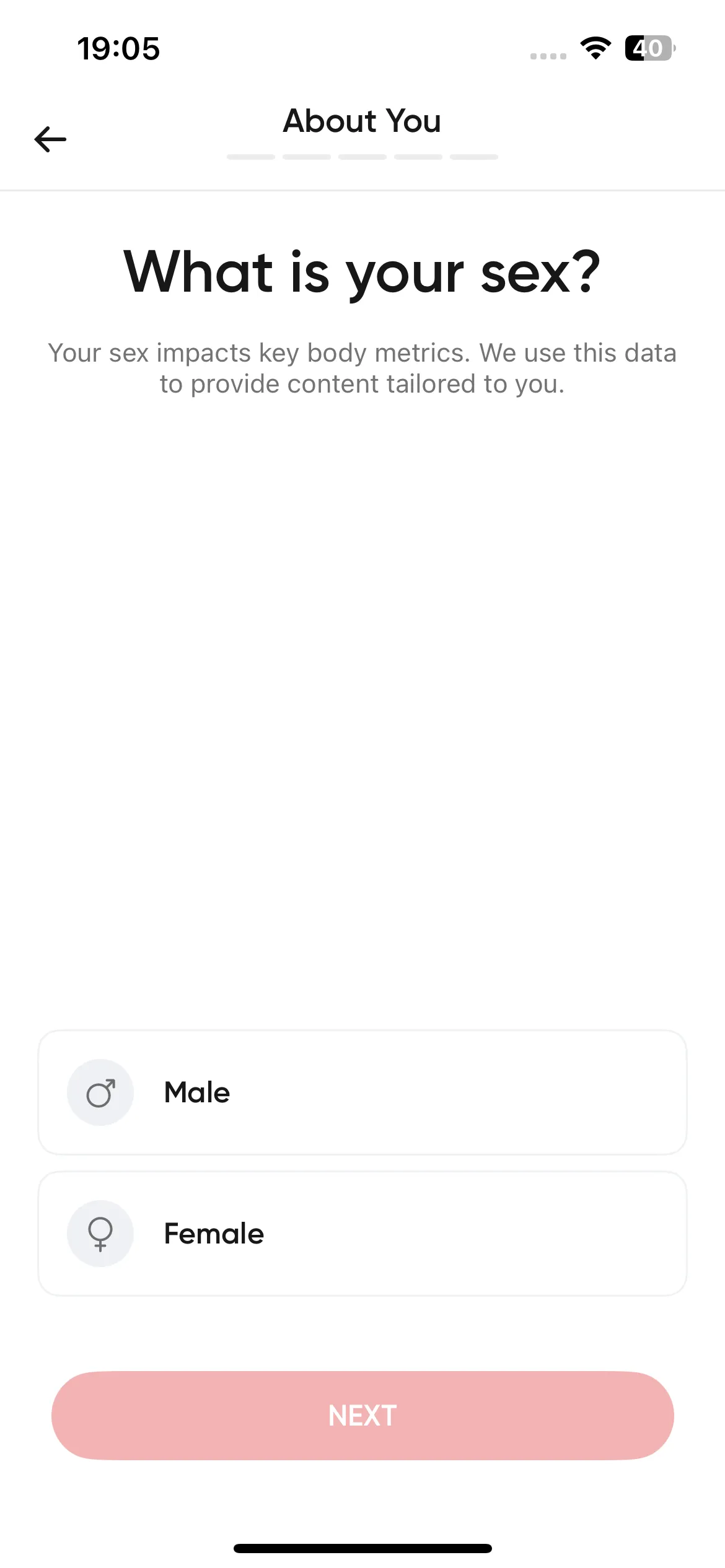
Task: Choose Female as your sex
Action: coord(362,1234)
